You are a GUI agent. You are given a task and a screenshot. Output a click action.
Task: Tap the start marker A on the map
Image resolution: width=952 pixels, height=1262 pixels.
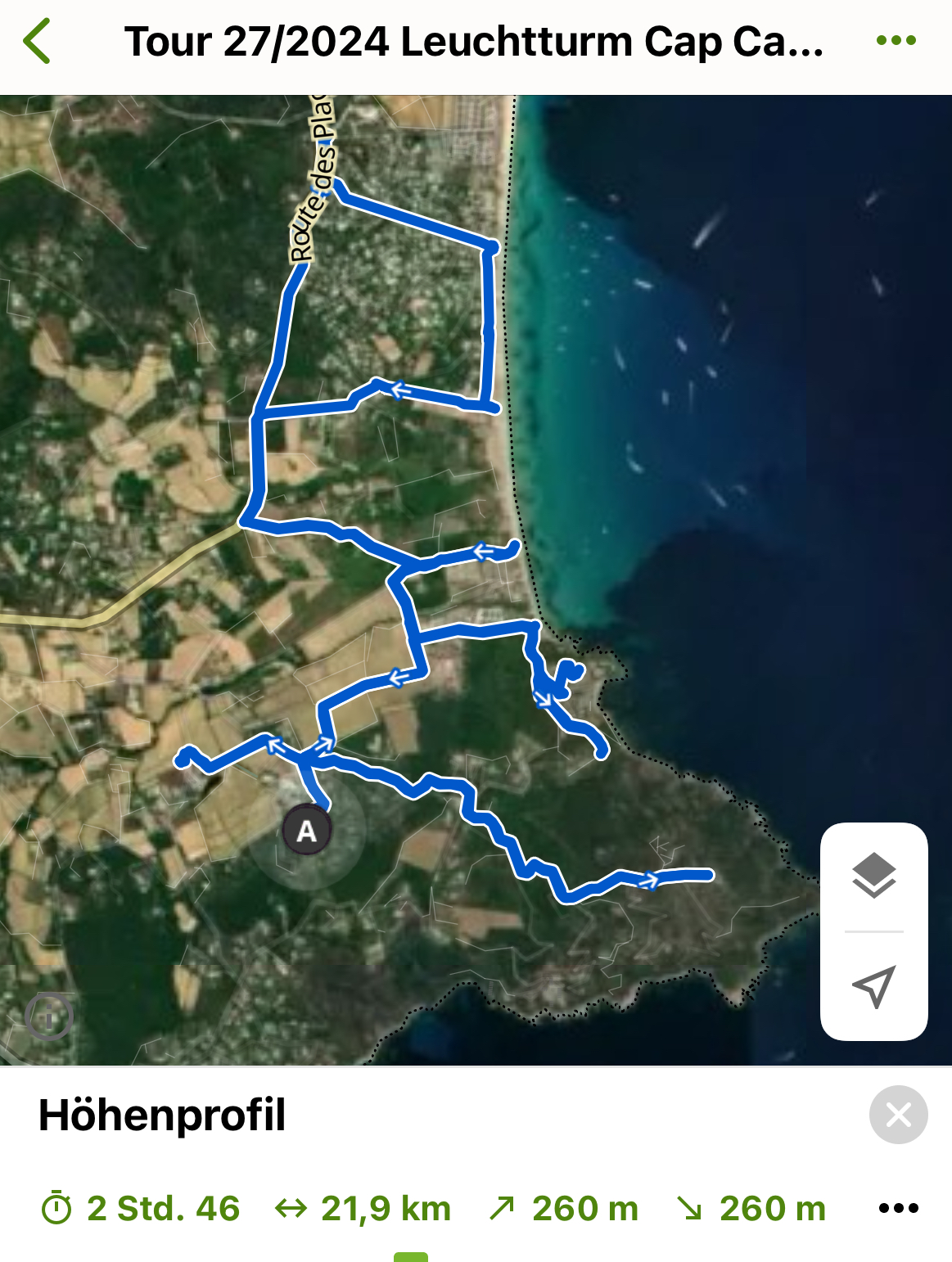[x=306, y=831]
